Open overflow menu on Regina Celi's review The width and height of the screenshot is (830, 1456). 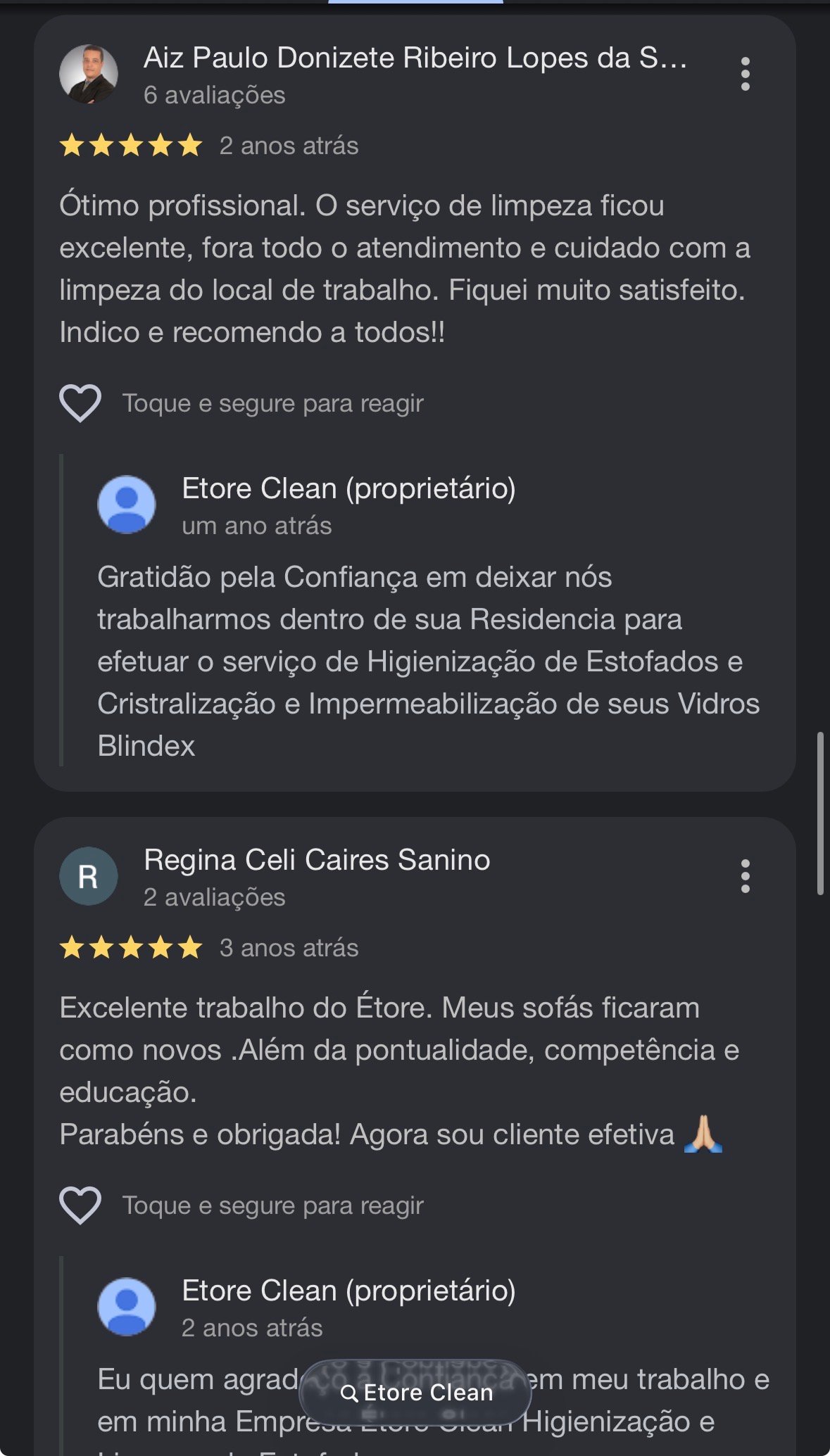click(x=745, y=876)
